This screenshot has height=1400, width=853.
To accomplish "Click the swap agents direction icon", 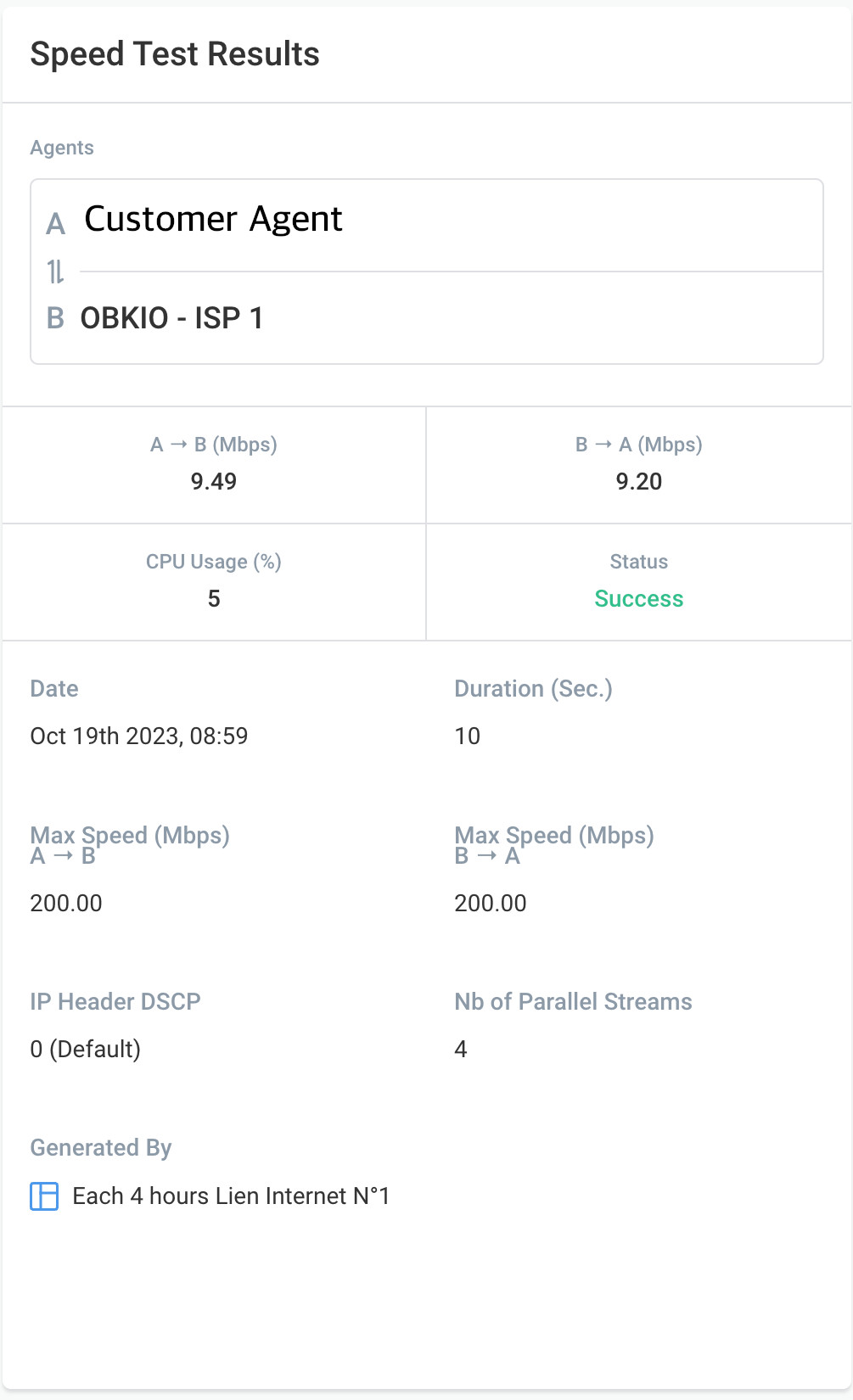I will [x=55, y=270].
